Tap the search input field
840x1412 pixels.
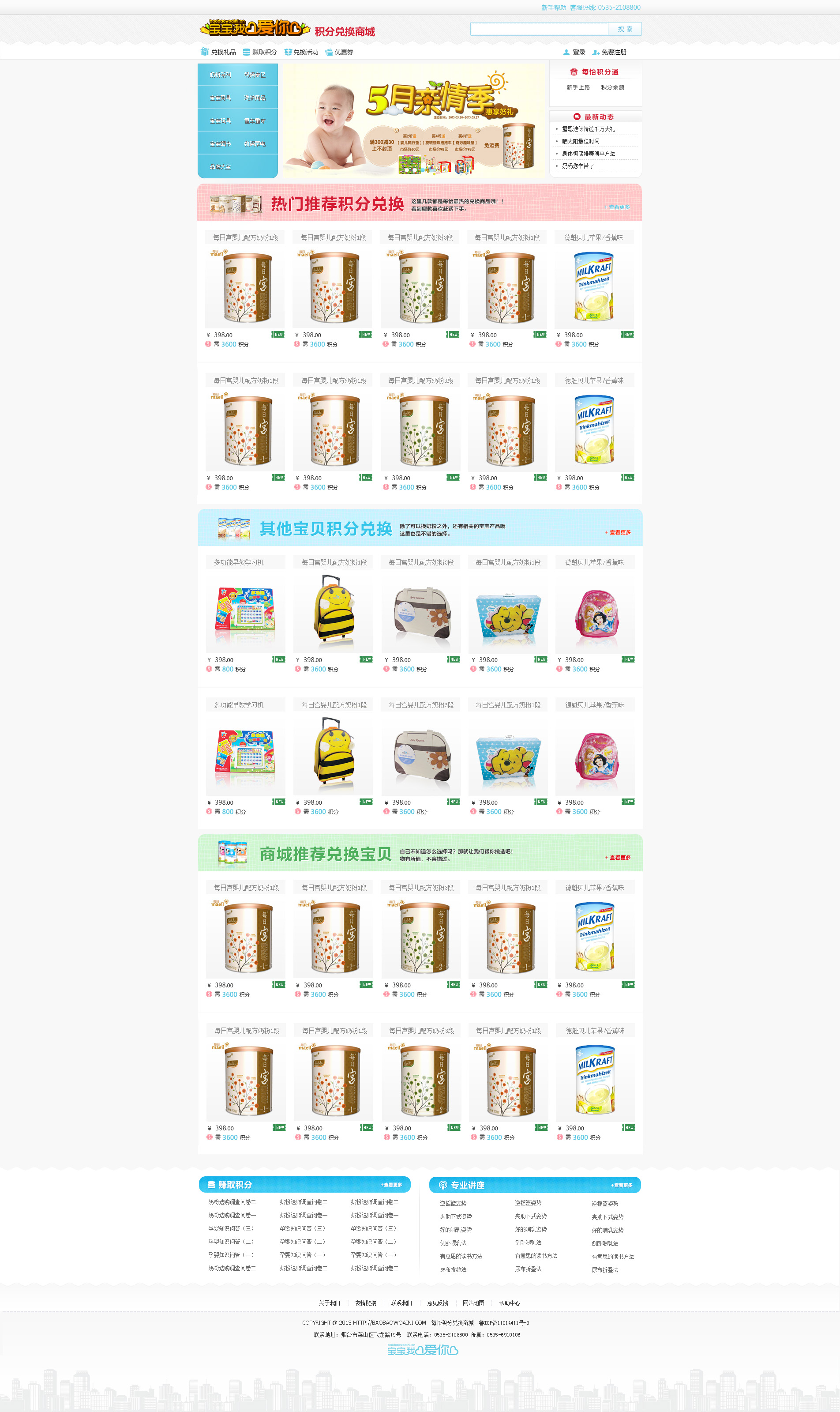coord(539,29)
